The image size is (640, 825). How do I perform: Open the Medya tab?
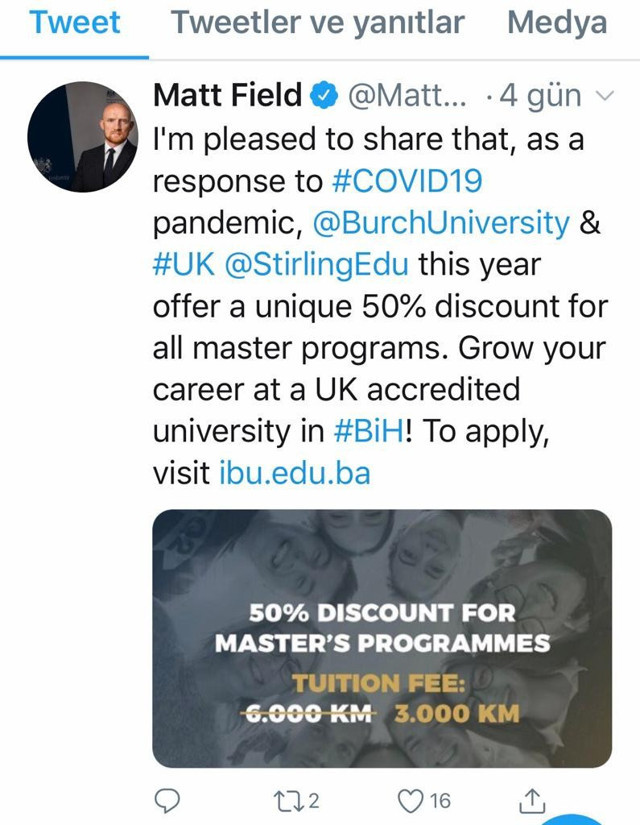coord(557,24)
